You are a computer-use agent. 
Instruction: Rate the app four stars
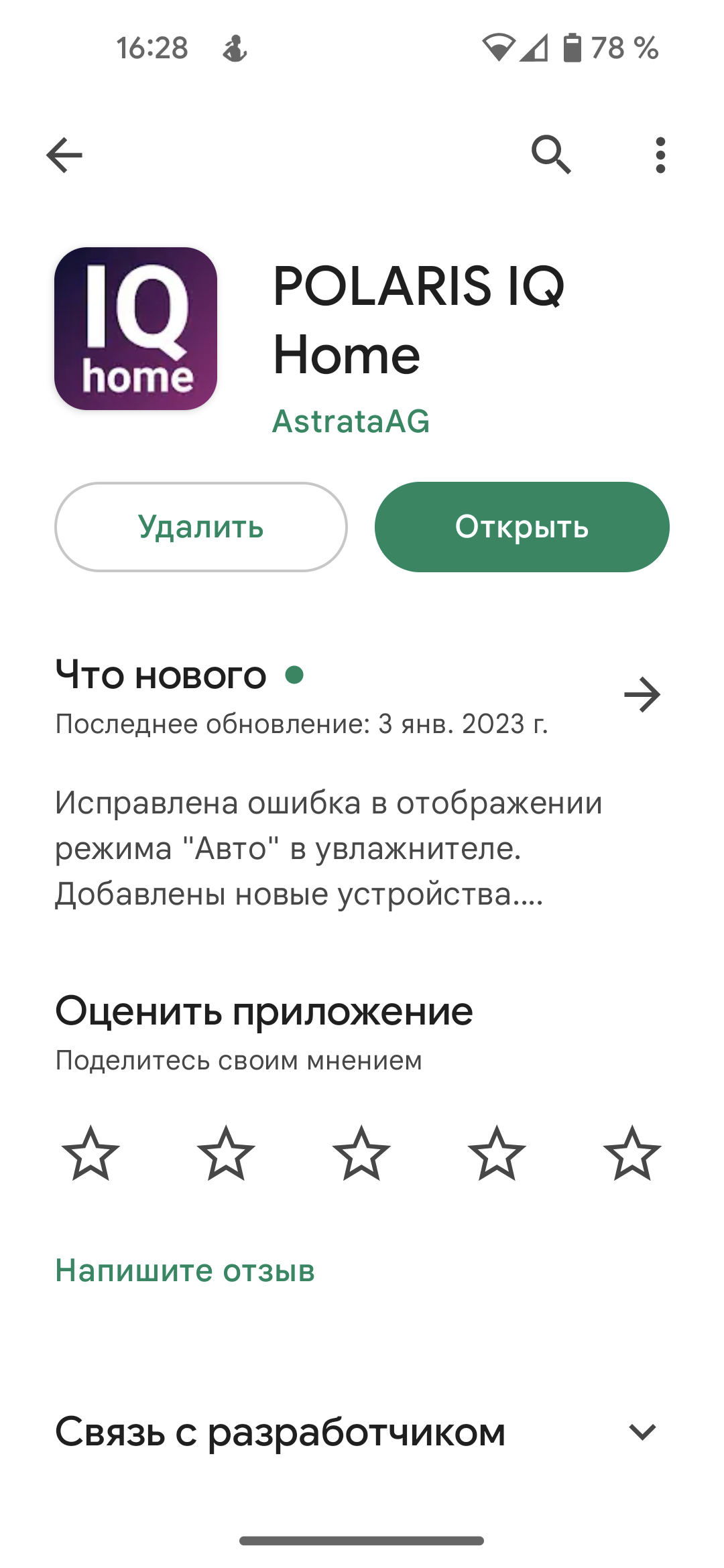click(497, 1153)
